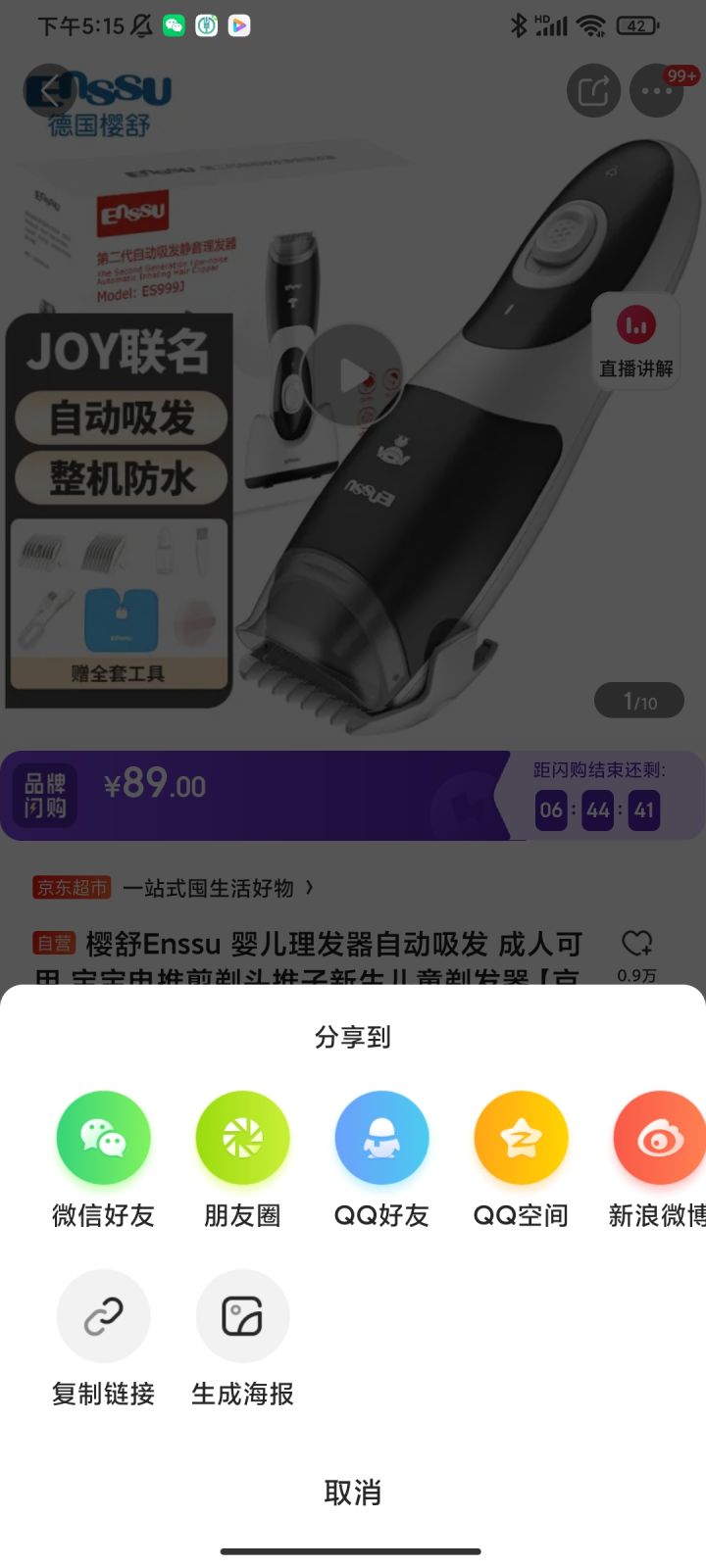Toggle favorite on the heart icon

pyautogui.click(x=637, y=943)
